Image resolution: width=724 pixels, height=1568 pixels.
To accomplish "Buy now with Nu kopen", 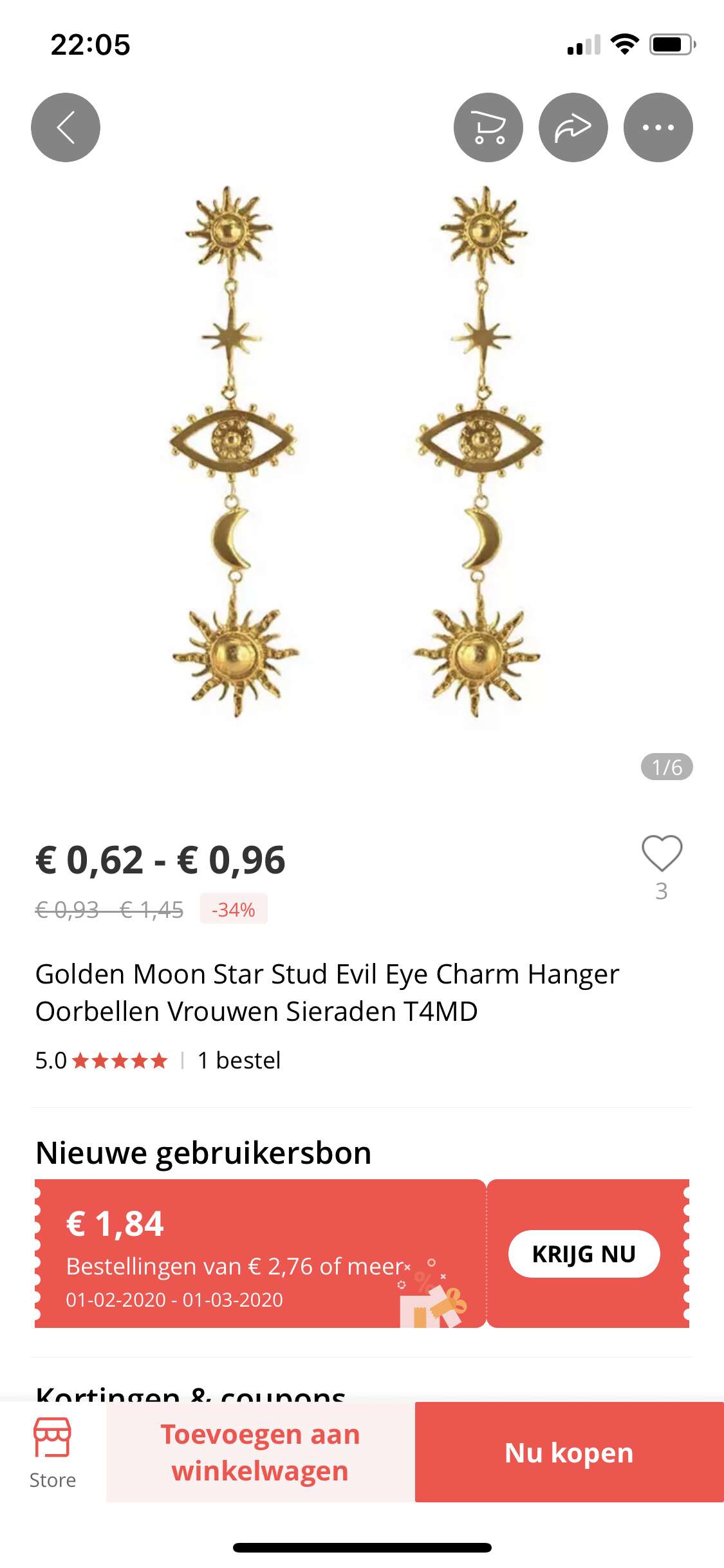I will pos(569,1452).
